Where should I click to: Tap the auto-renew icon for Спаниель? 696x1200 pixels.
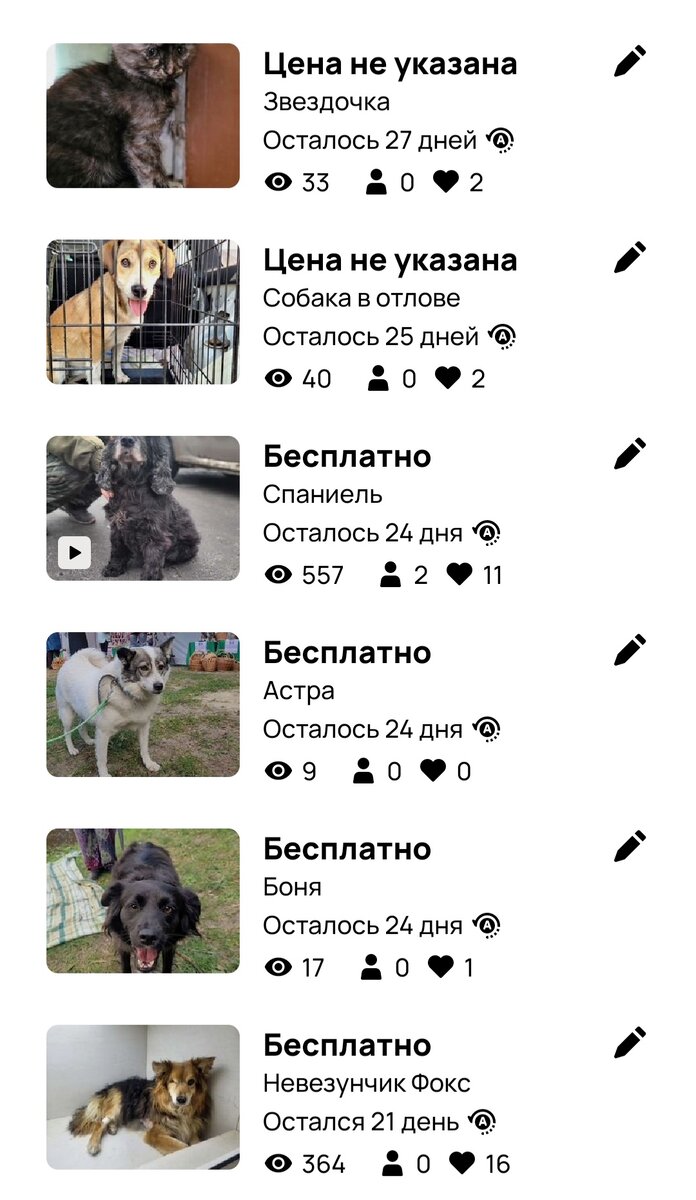pos(487,532)
